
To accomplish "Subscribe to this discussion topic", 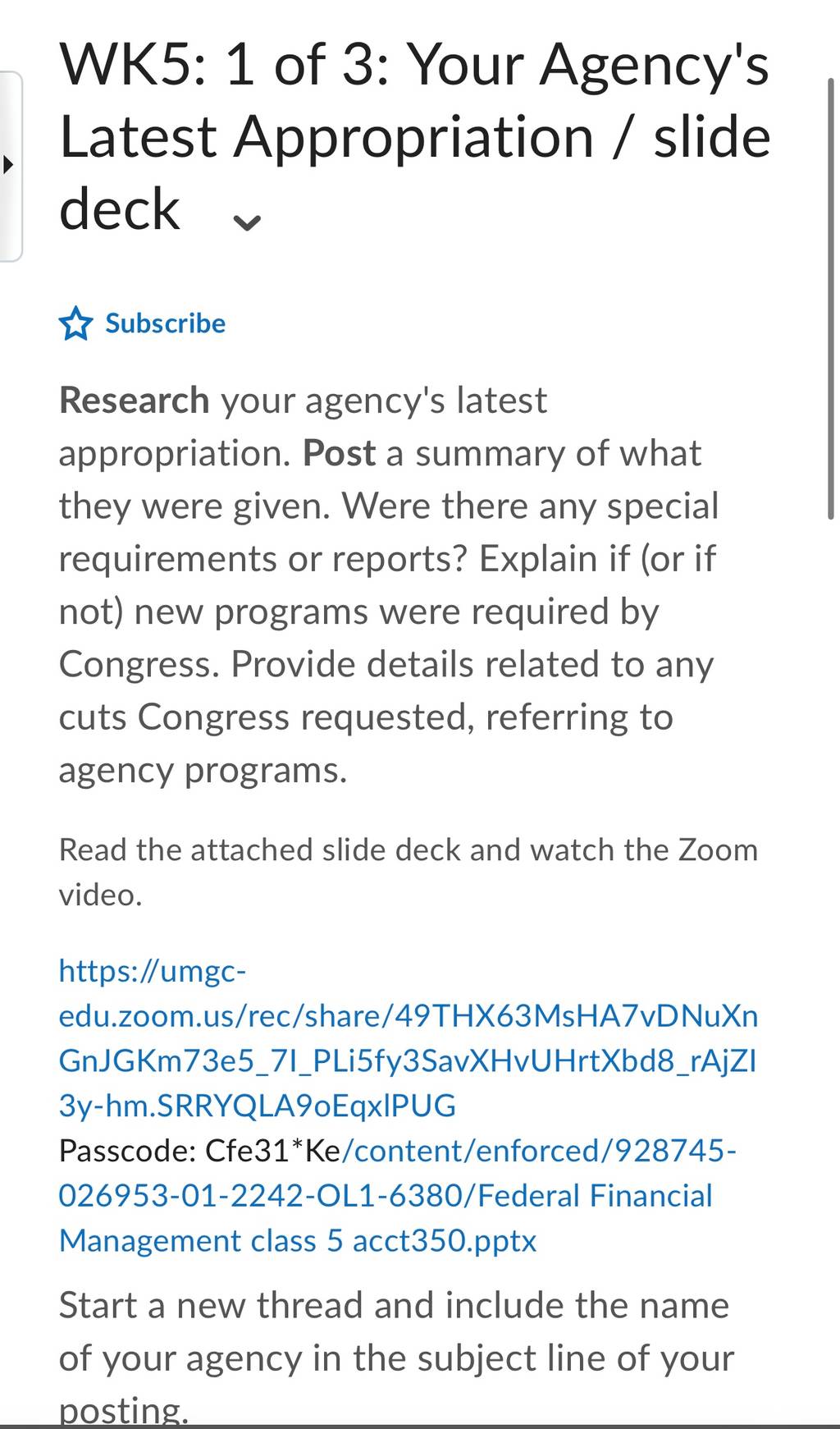I will [x=142, y=323].
